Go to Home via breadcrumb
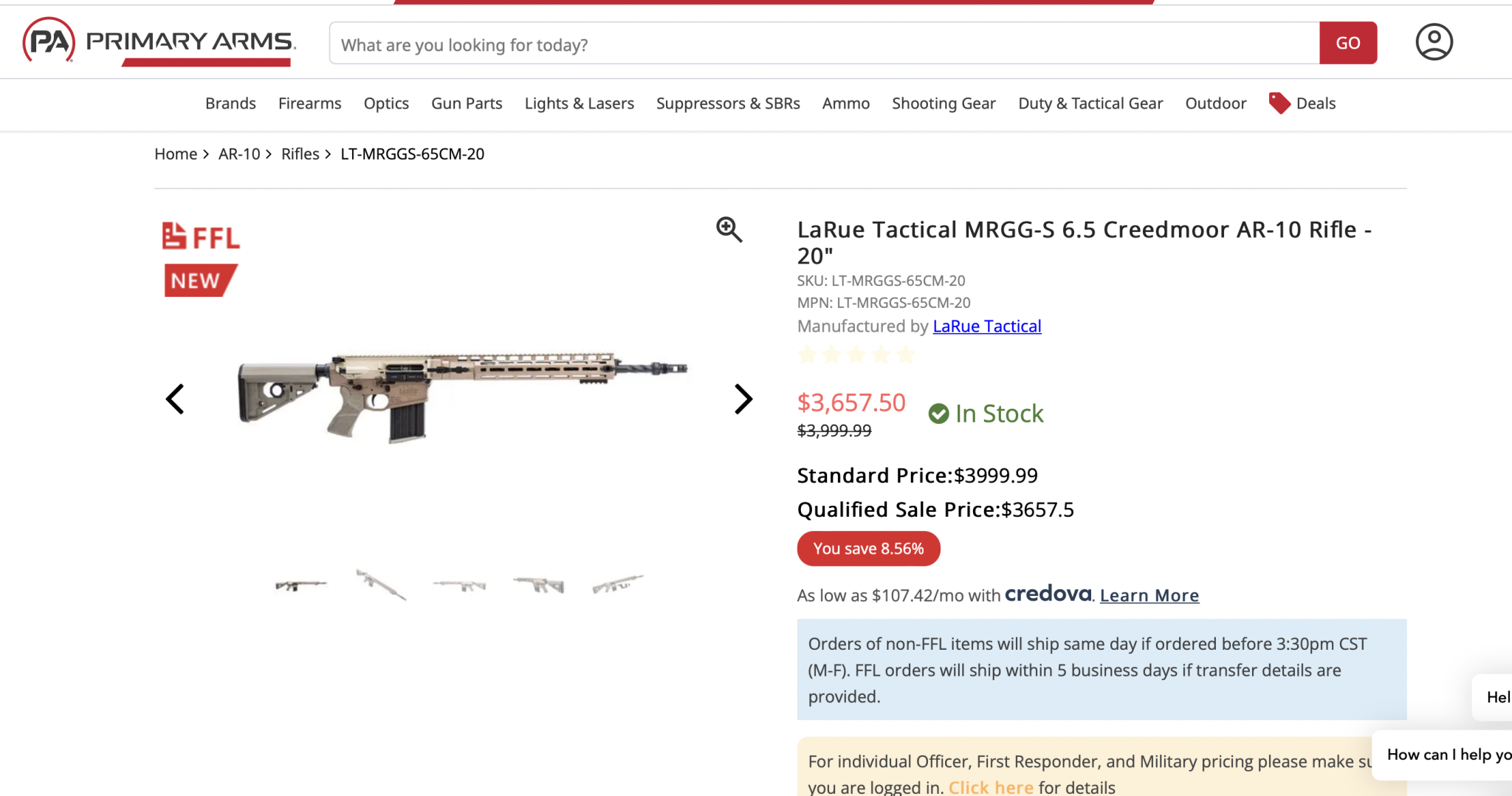The width and height of the screenshot is (1512, 796). pyautogui.click(x=176, y=154)
